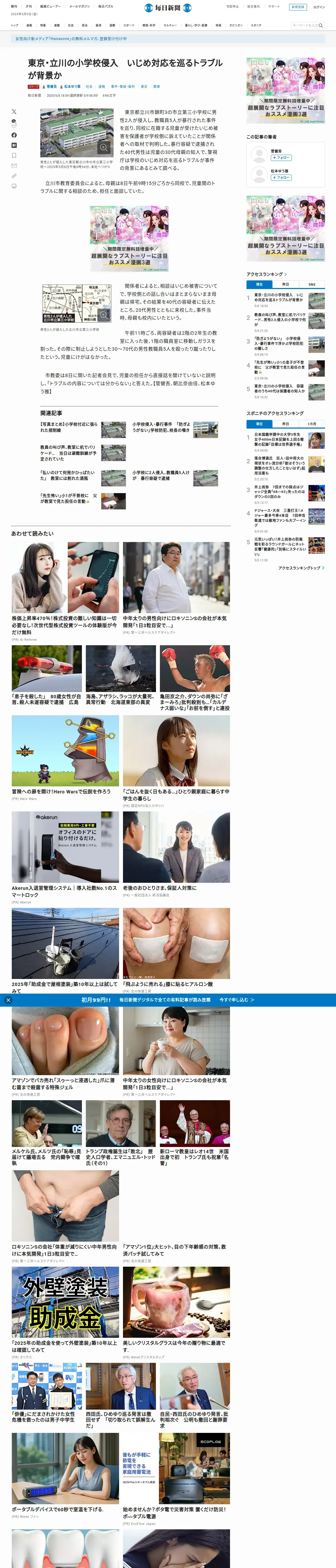This screenshot has width=336, height=1568.
Task: Dismiss the 初月99円 subscription banner
Action: tap(8, 1000)
